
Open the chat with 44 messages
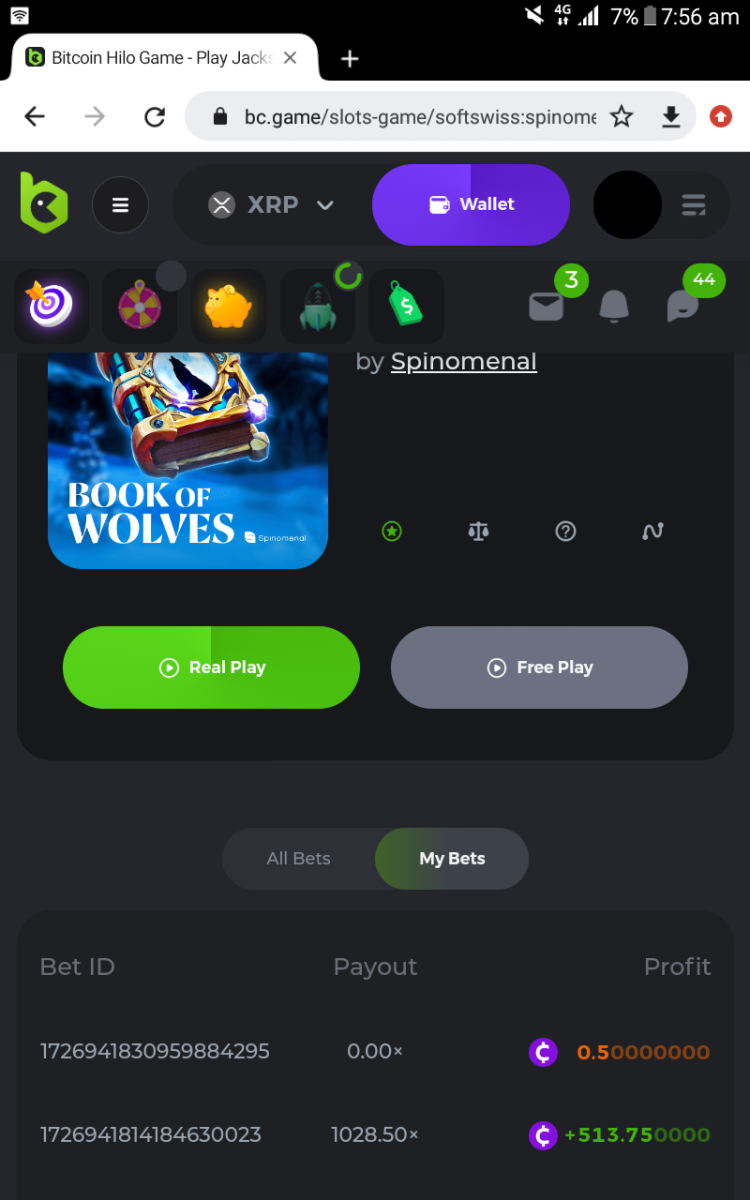coord(682,306)
